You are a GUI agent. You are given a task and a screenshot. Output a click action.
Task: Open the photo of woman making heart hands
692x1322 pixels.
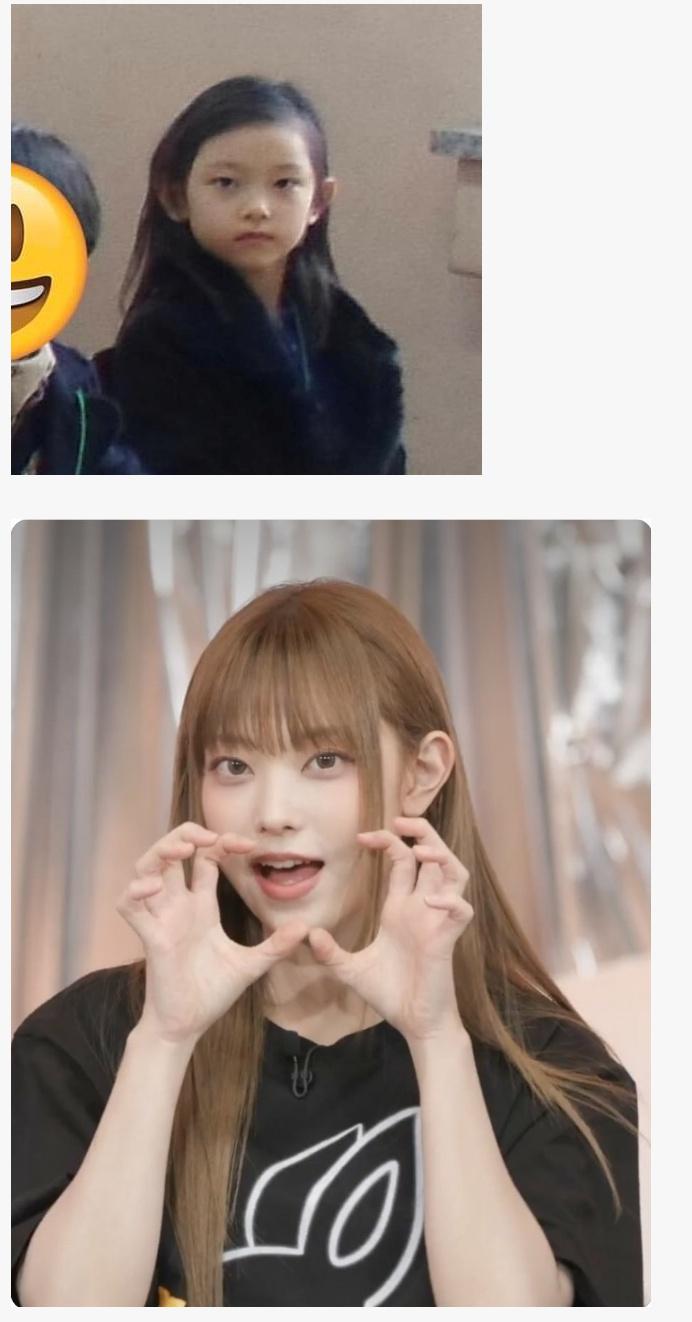click(330, 912)
